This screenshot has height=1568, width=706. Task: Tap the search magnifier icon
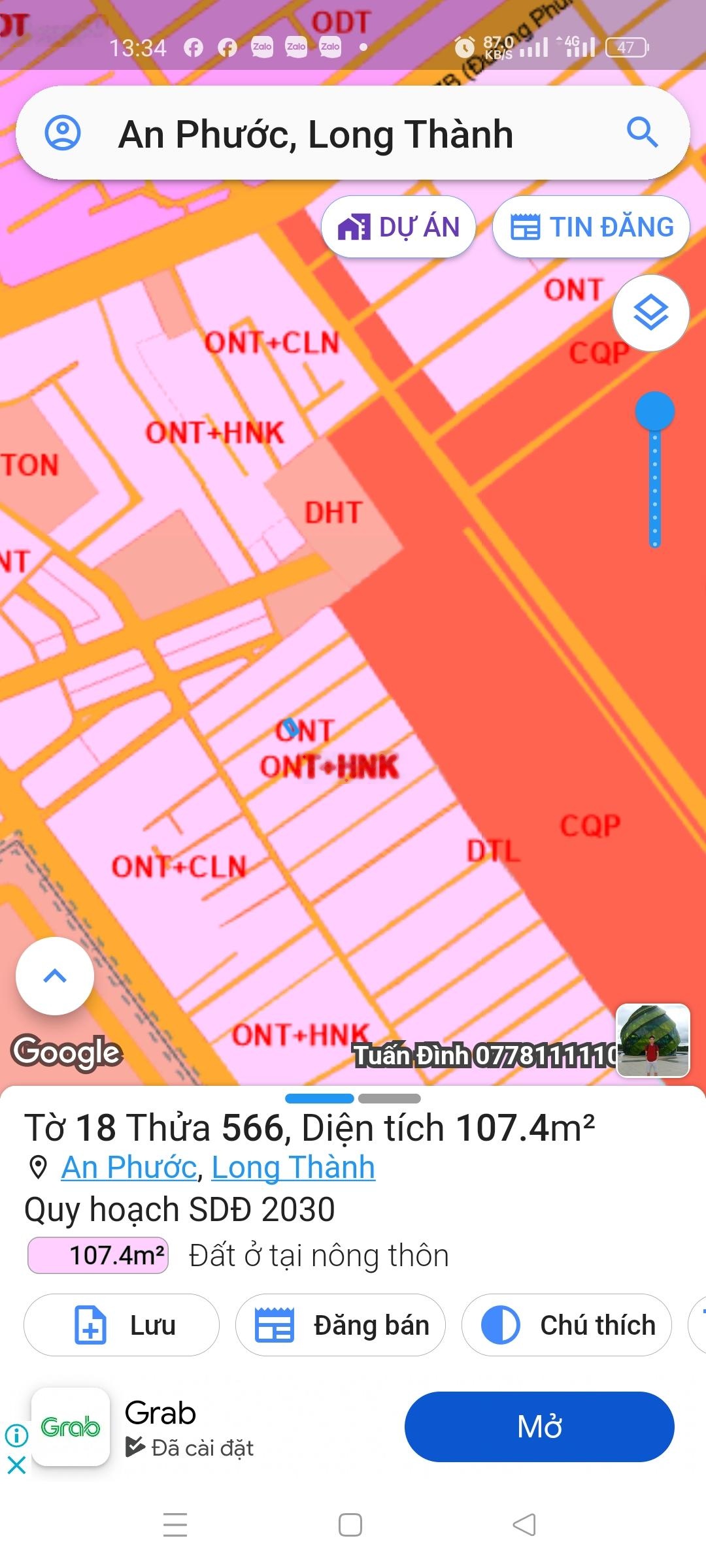(x=642, y=133)
